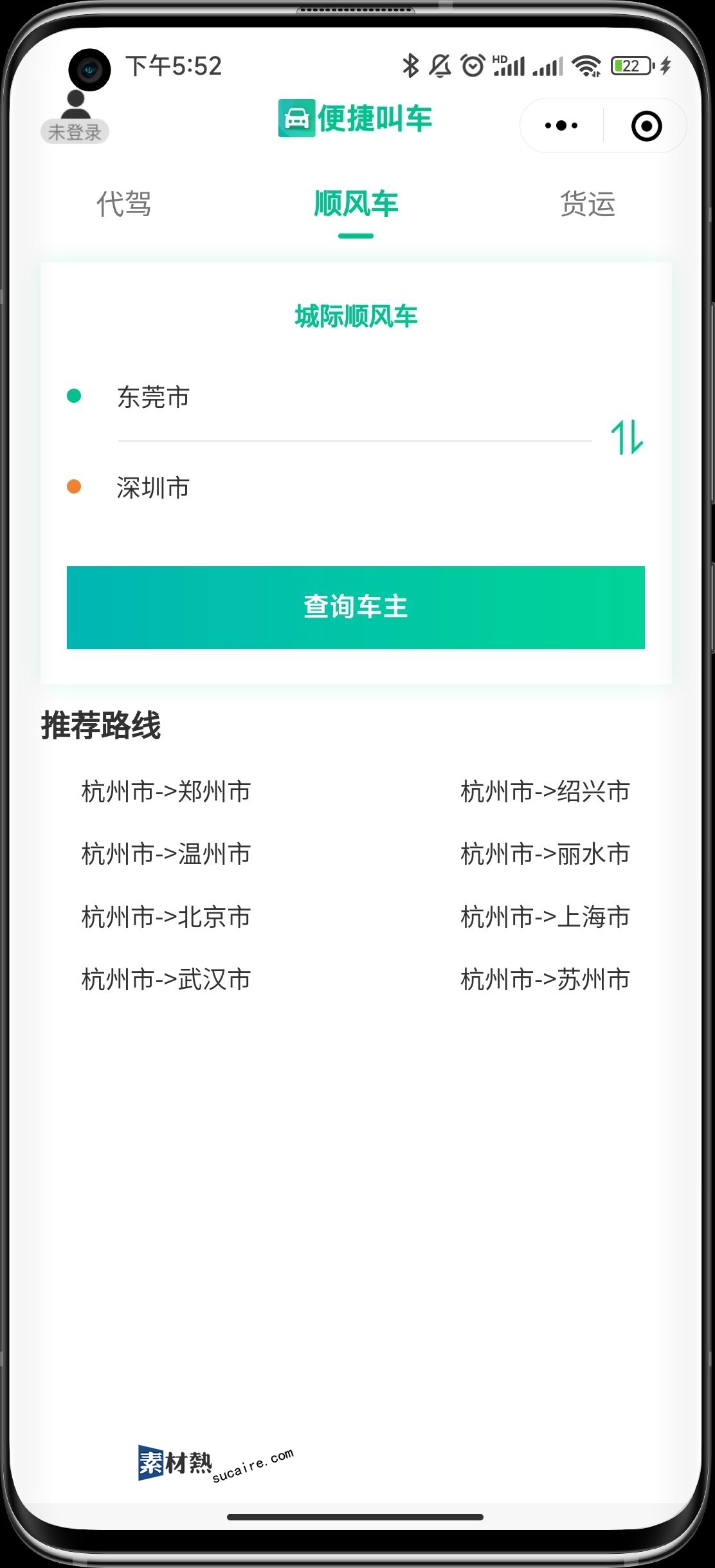Open the 杭州市->武汉市 route
Screen dimensions: 715x1568
[166, 979]
